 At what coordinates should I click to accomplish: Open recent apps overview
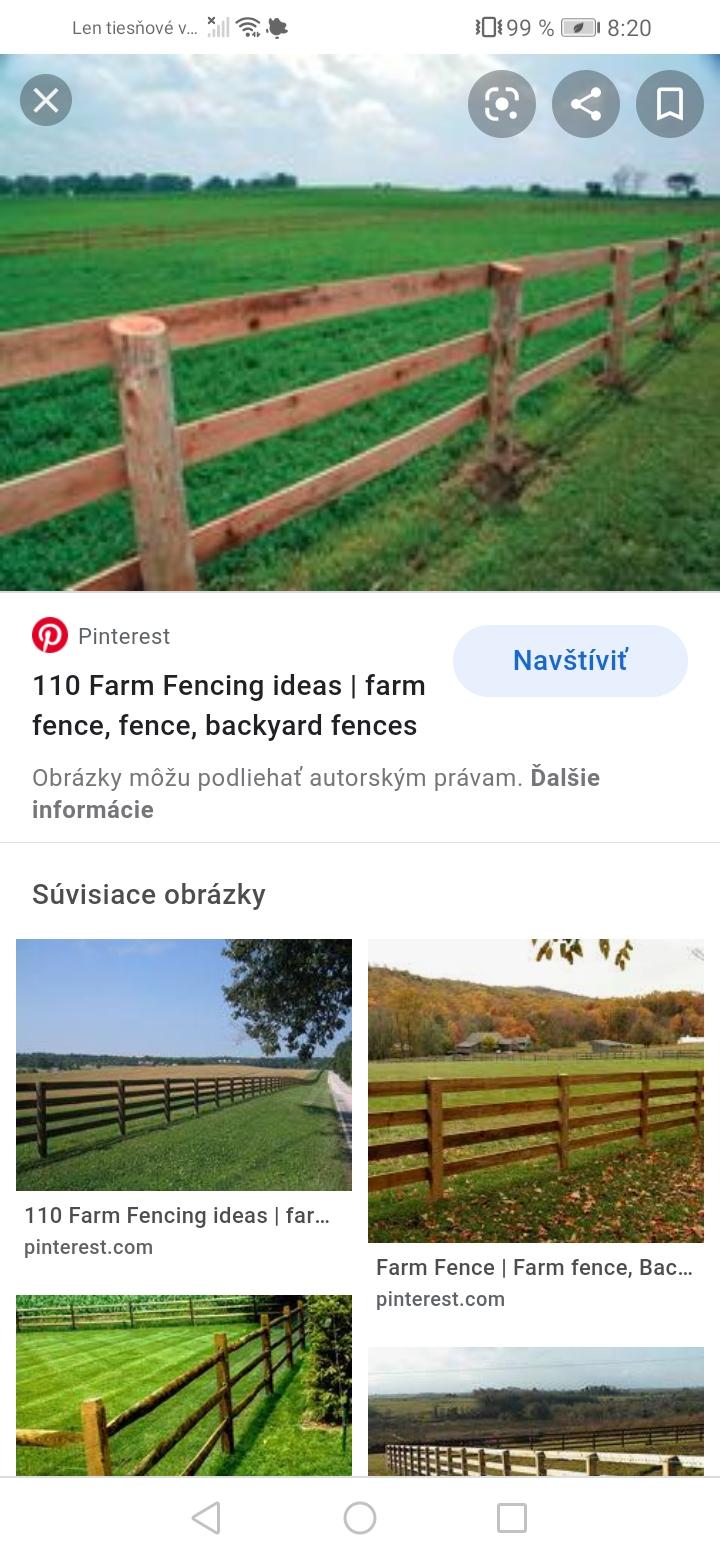512,1518
